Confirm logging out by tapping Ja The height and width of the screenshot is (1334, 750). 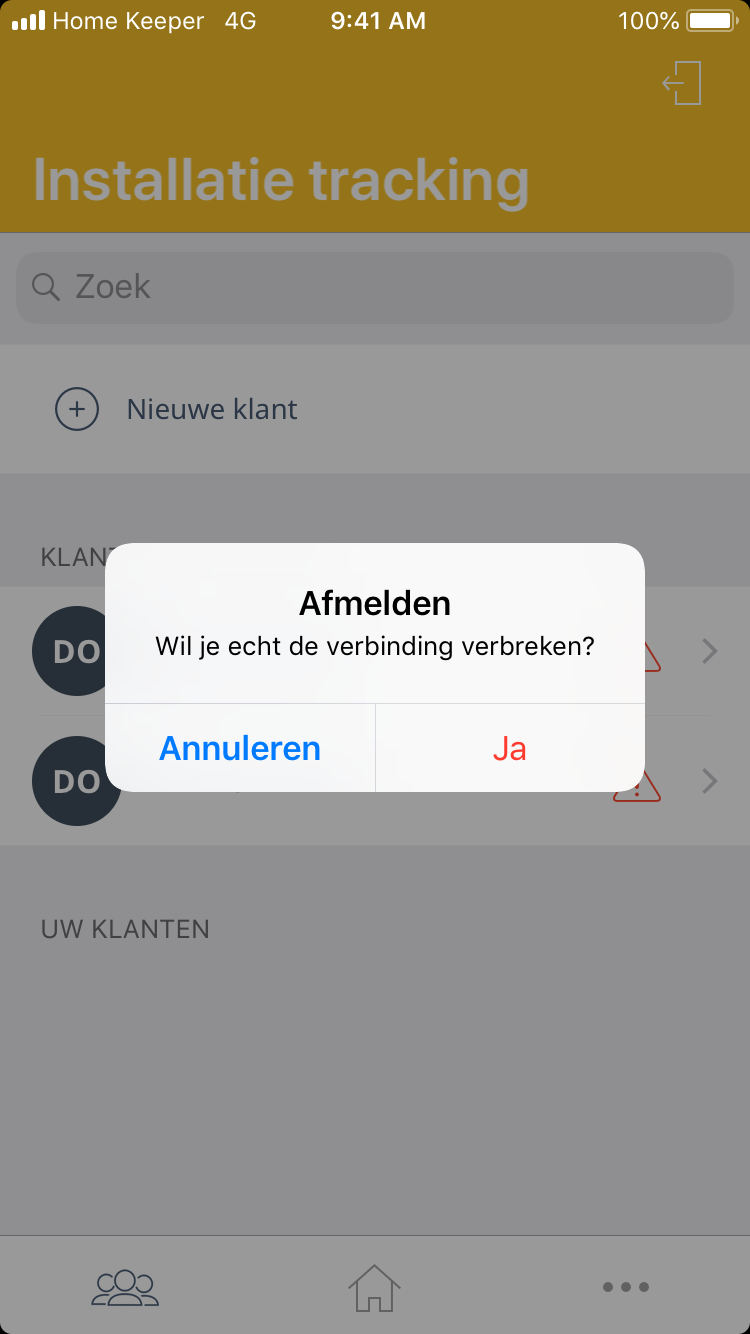(x=509, y=748)
